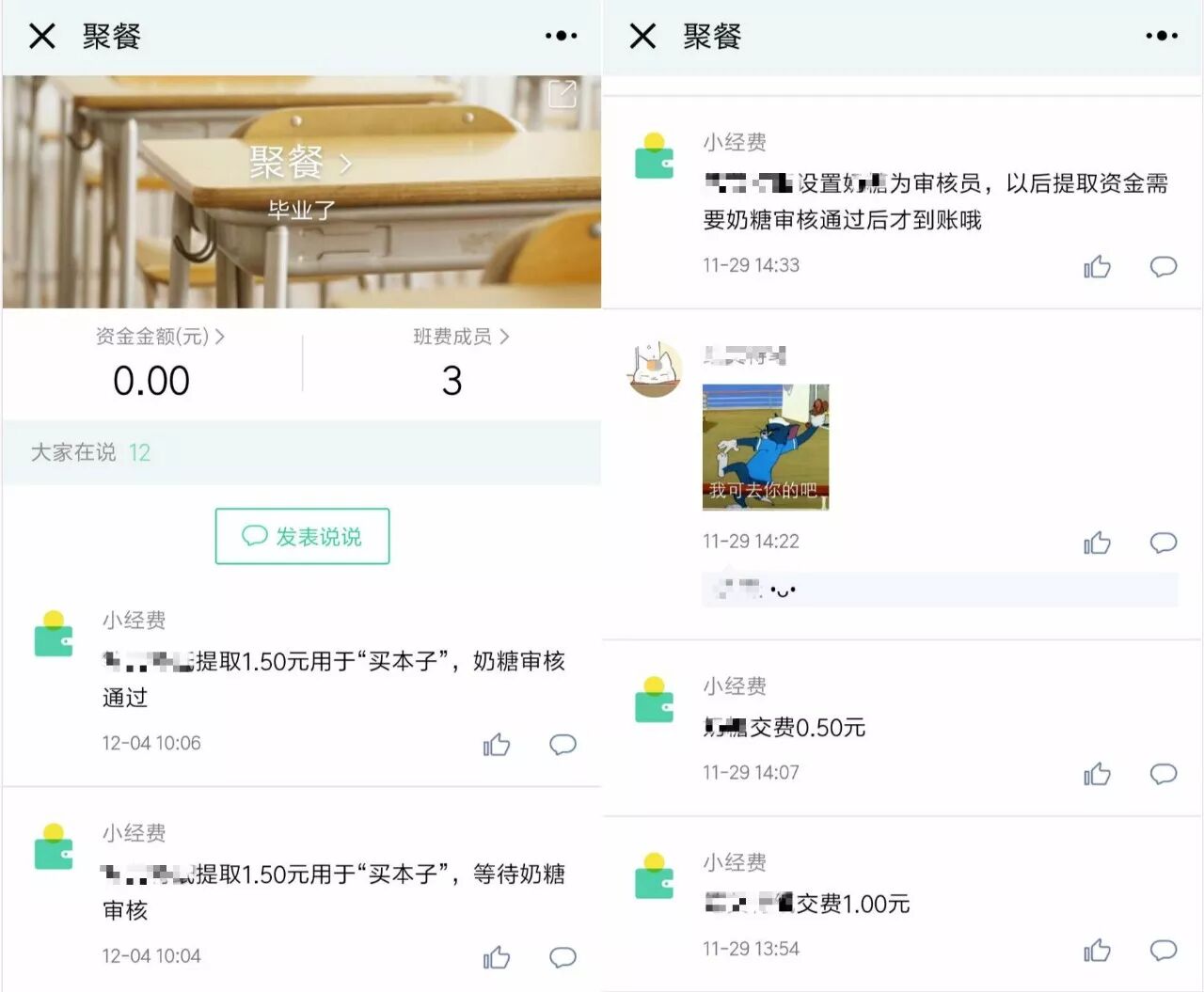Open the Tom cat meme image
Image resolution: width=1204 pixels, height=992 pixels.
tap(766, 447)
